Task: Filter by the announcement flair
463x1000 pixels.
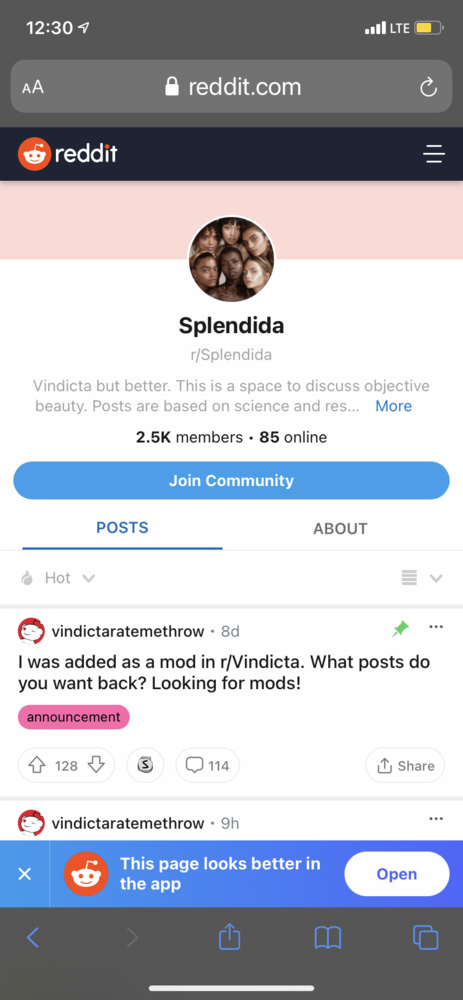Action: 73,717
